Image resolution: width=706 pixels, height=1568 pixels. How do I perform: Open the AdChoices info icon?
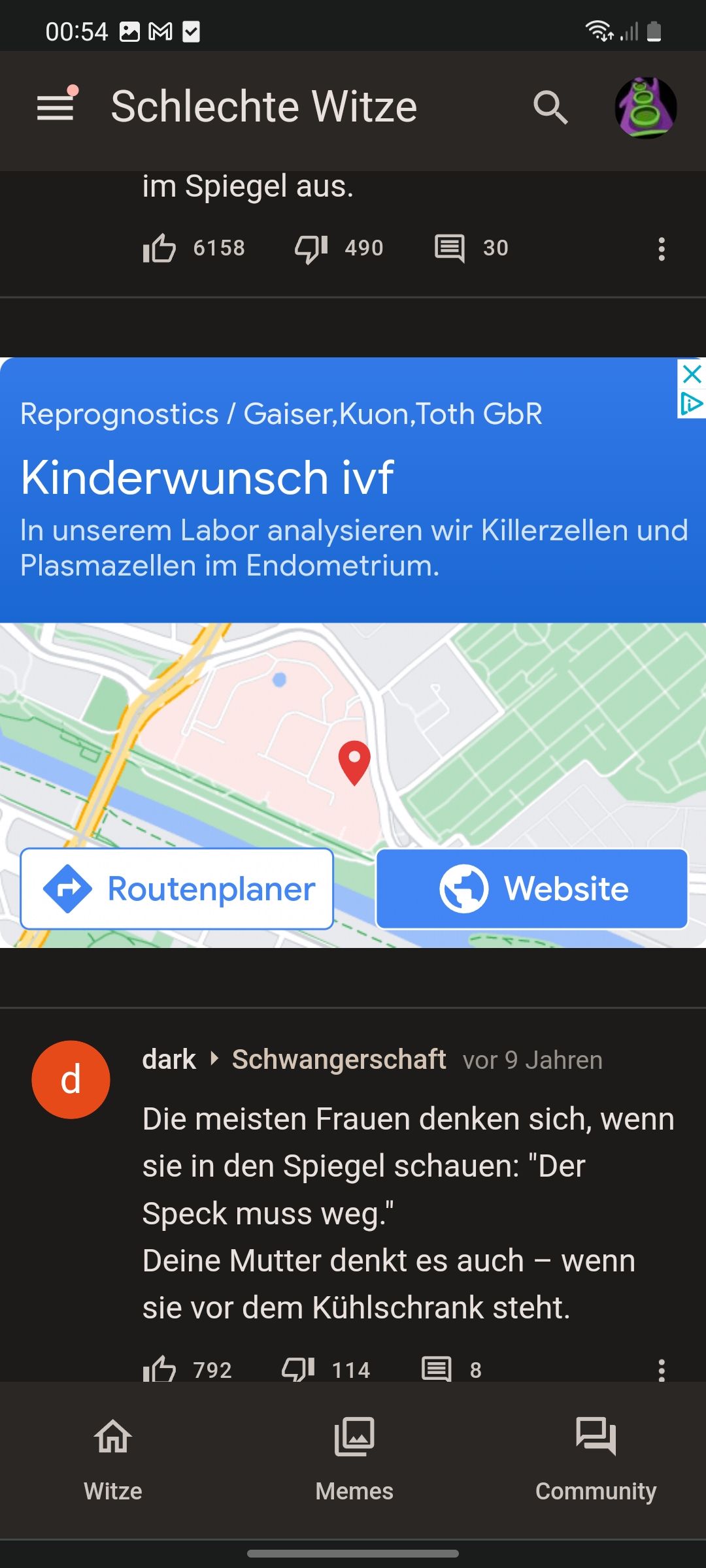pos(692,404)
